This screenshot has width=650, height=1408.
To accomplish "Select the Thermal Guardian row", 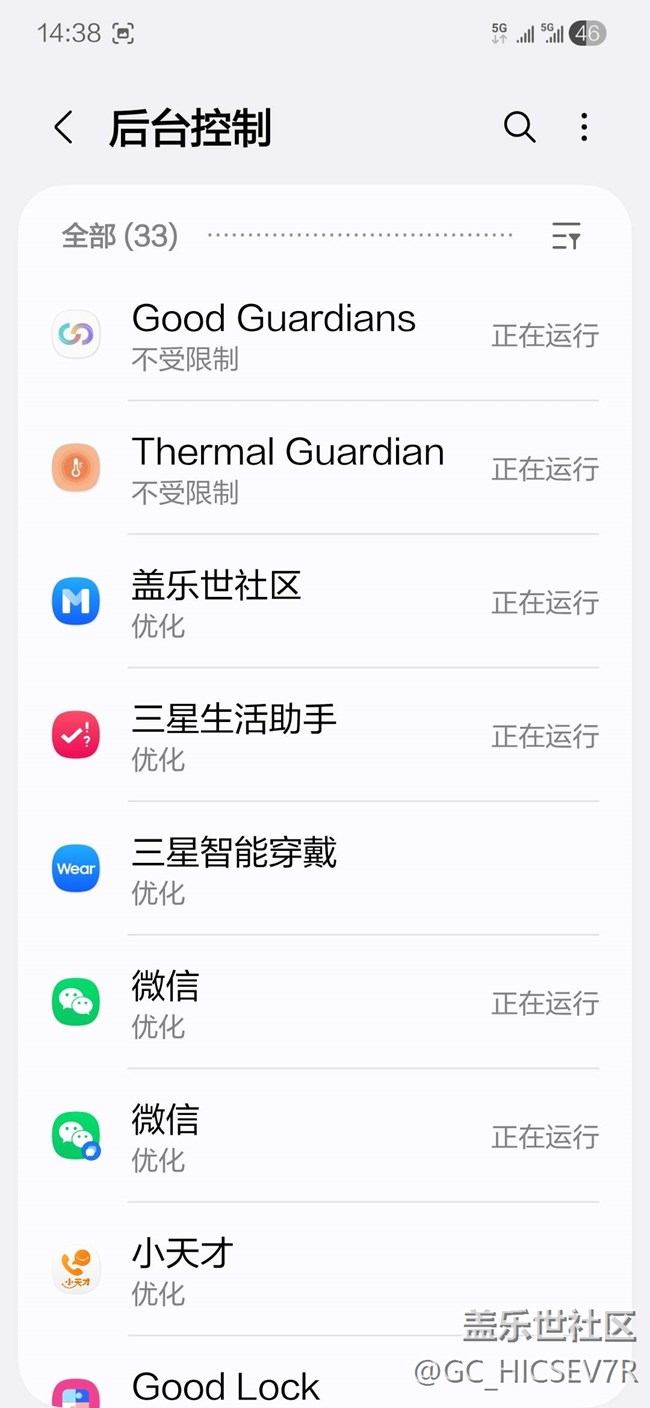I will [325, 468].
